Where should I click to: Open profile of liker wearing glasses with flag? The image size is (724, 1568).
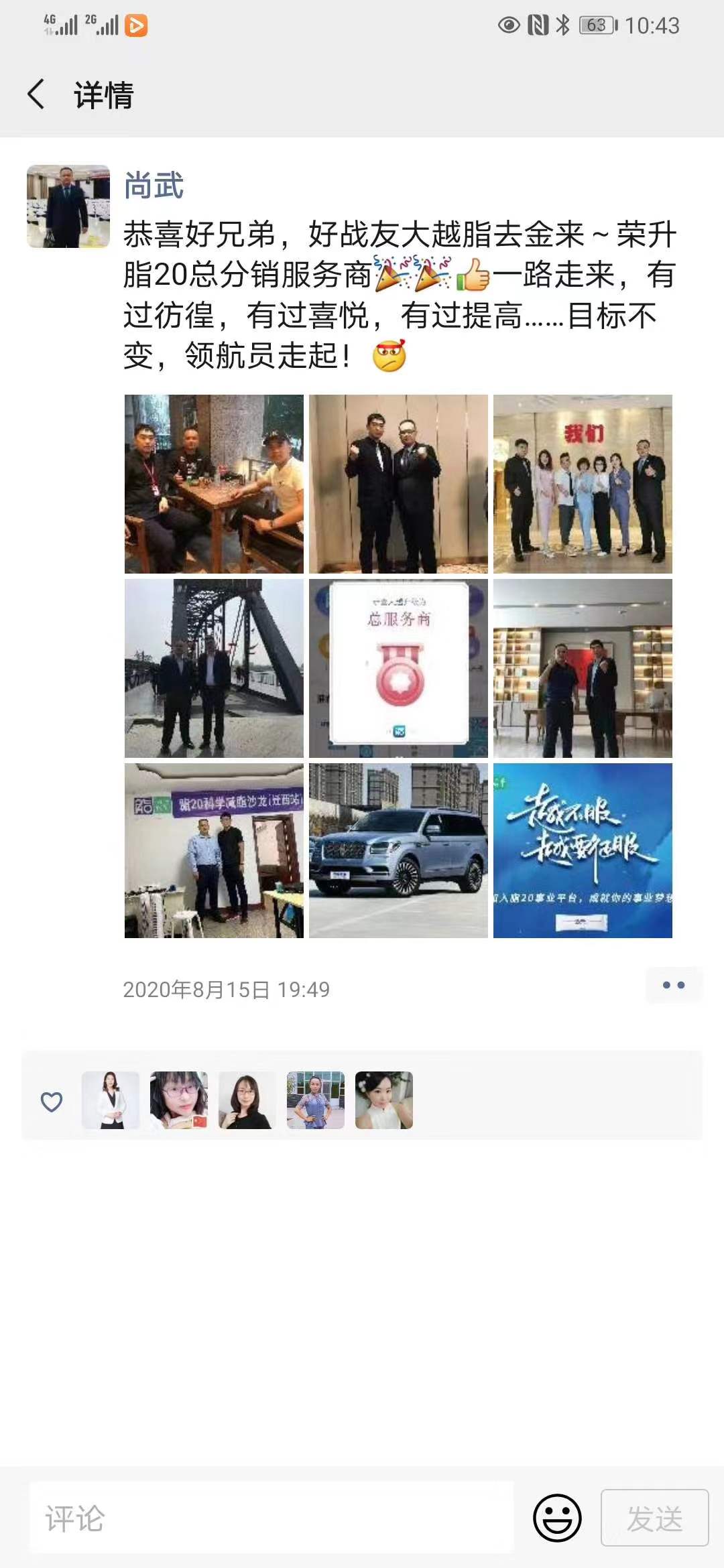pos(179,1100)
